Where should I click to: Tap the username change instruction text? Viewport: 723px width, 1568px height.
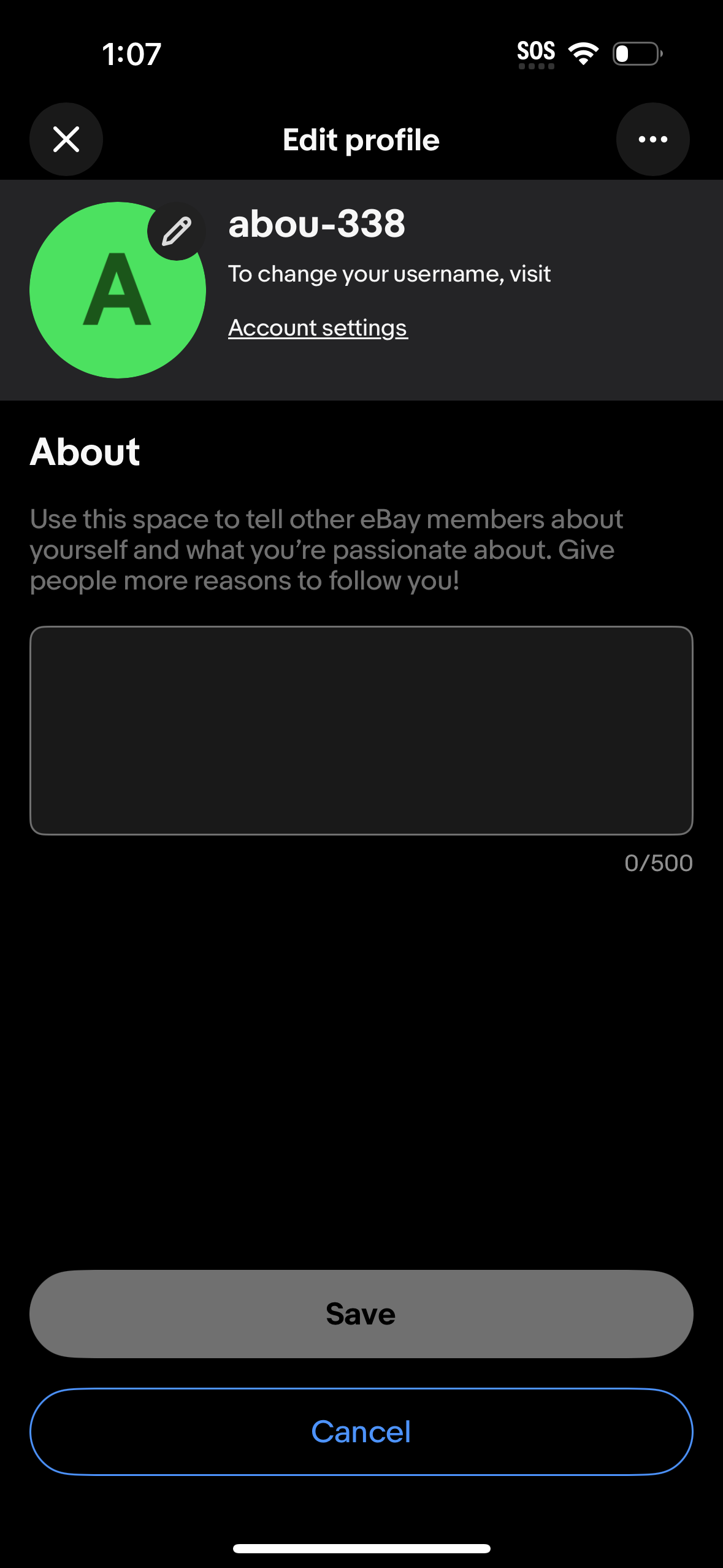(x=389, y=274)
